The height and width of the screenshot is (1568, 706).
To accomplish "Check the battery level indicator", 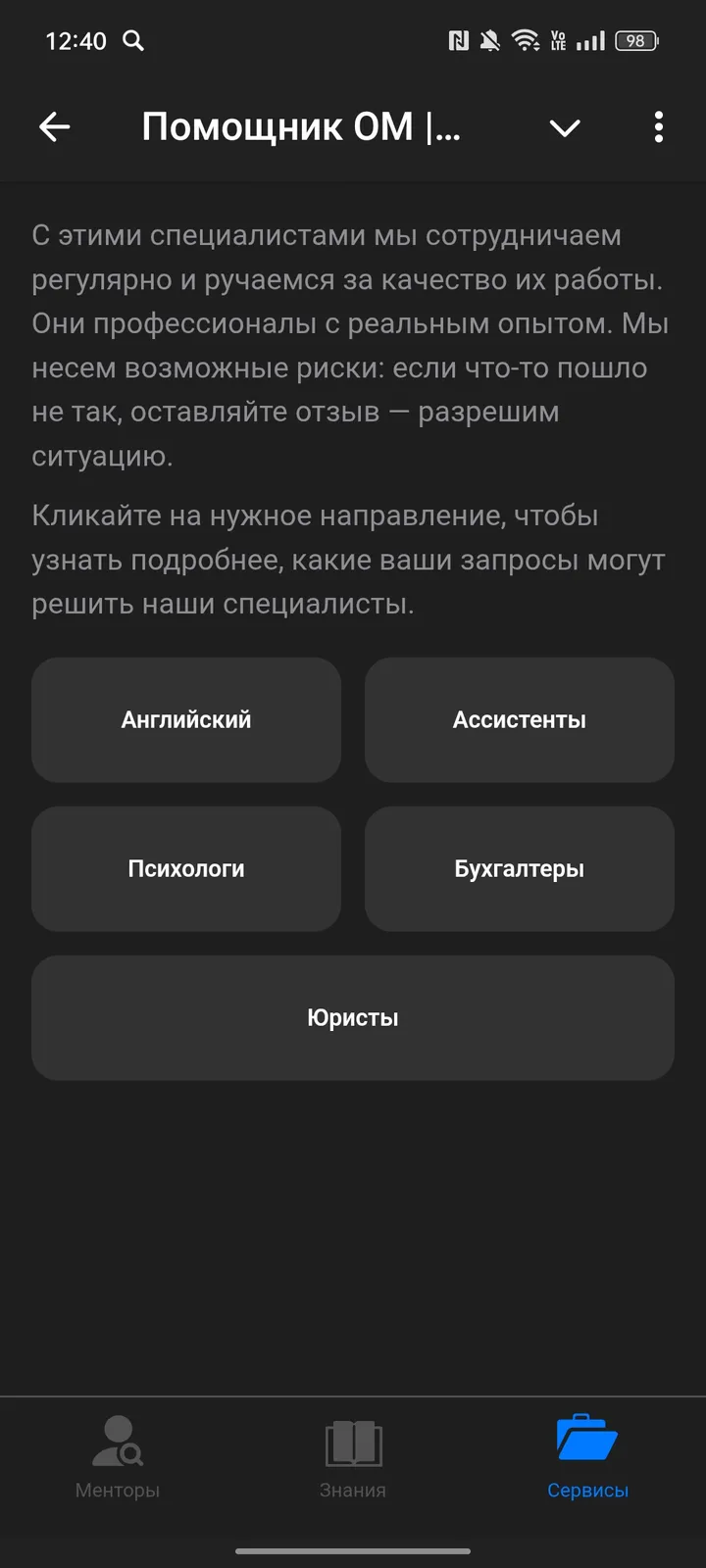I will click(634, 41).
